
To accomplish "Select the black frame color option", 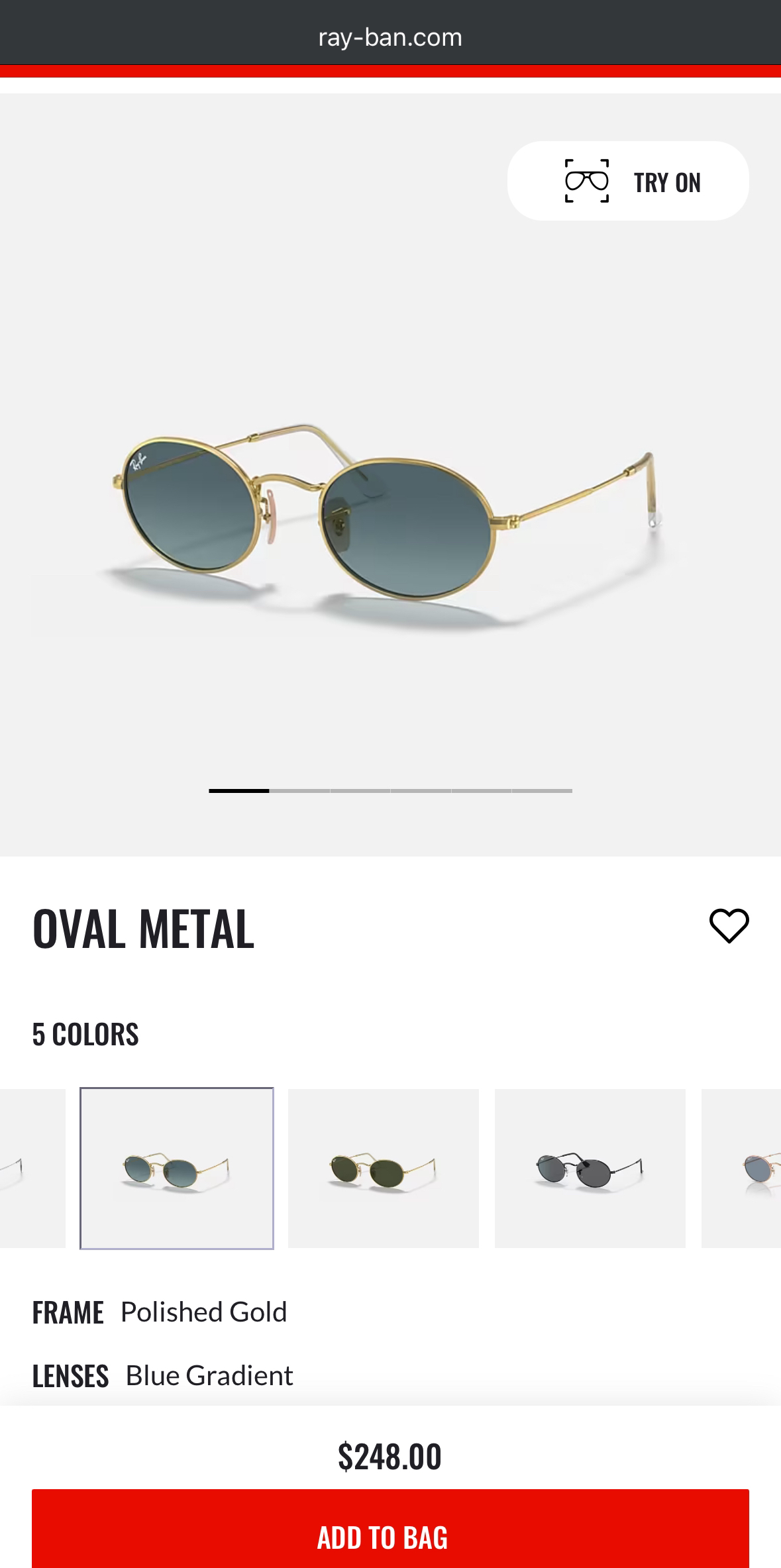I will pos(590,1169).
